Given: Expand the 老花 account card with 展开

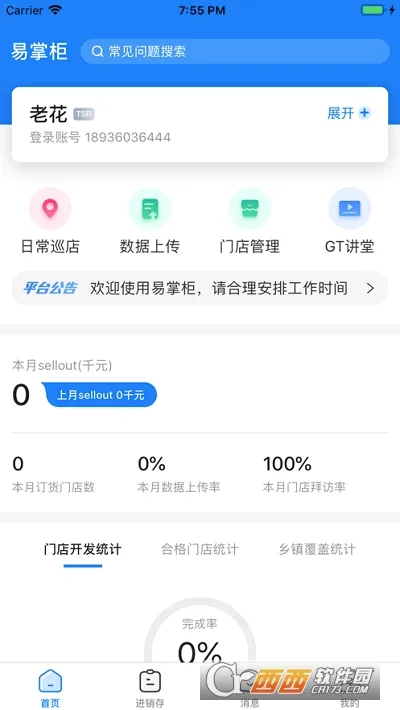Looking at the screenshot, I should tap(348, 113).
